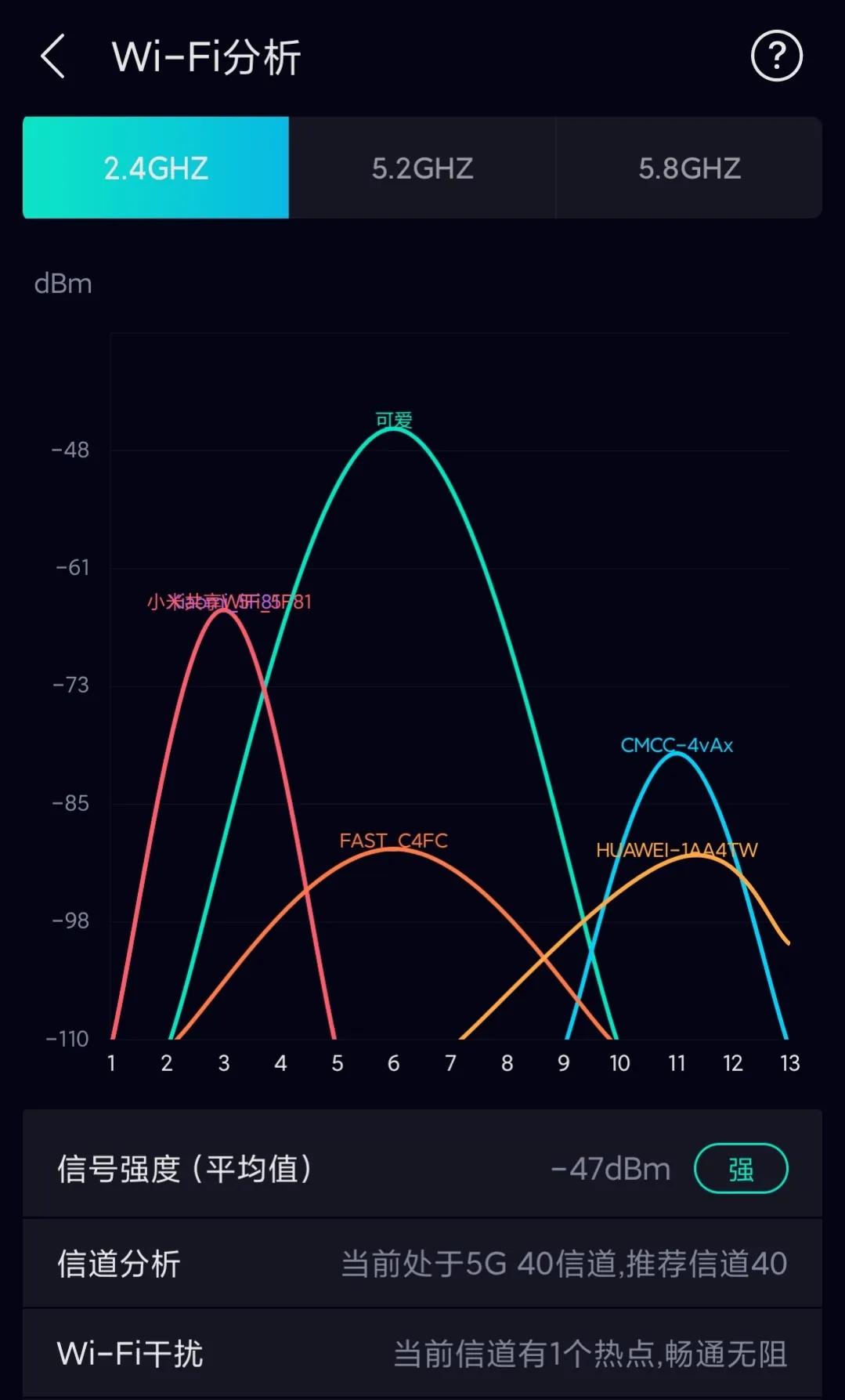The image size is (845, 1400).
Task: Open the help question mark icon
Action: click(x=776, y=56)
